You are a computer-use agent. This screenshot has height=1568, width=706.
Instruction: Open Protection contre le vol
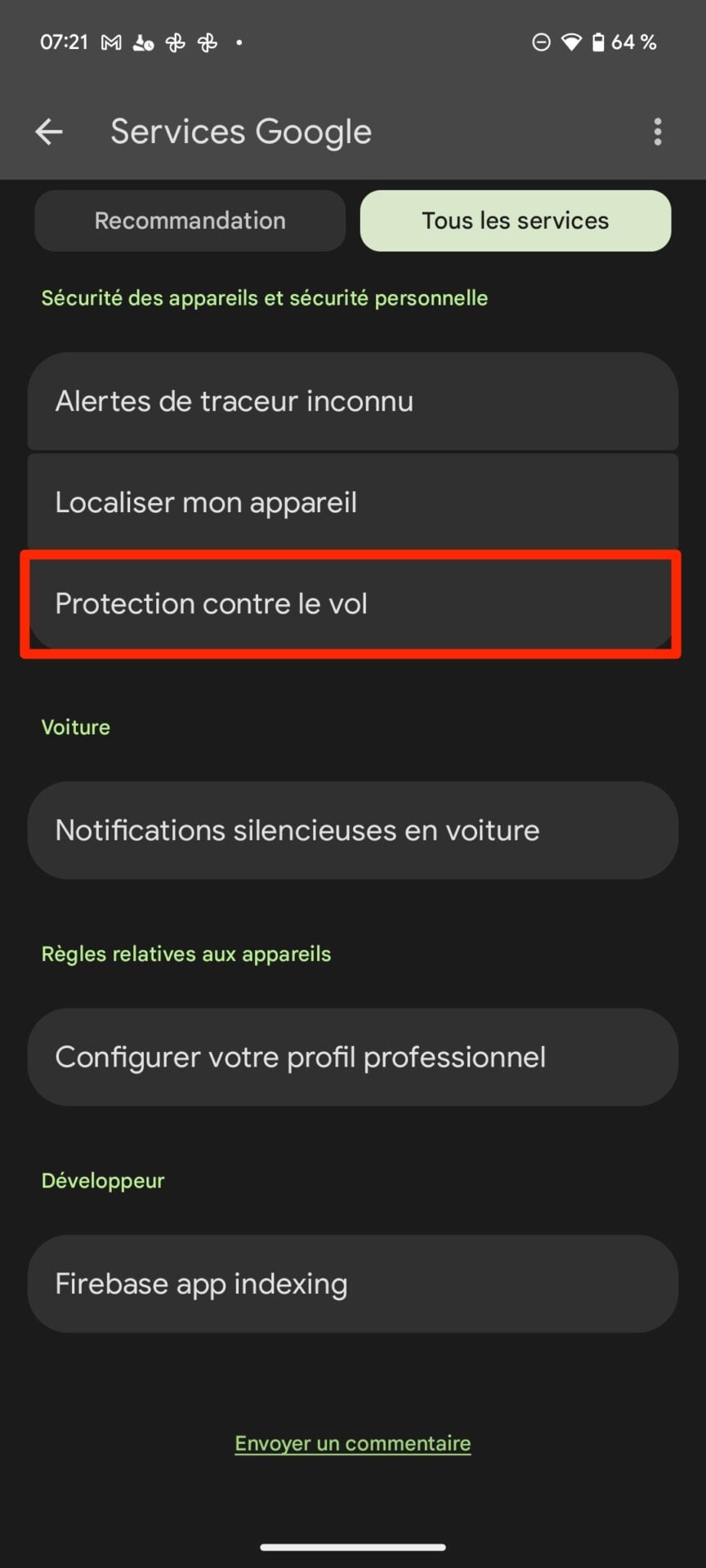pyautogui.click(x=353, y=604)
